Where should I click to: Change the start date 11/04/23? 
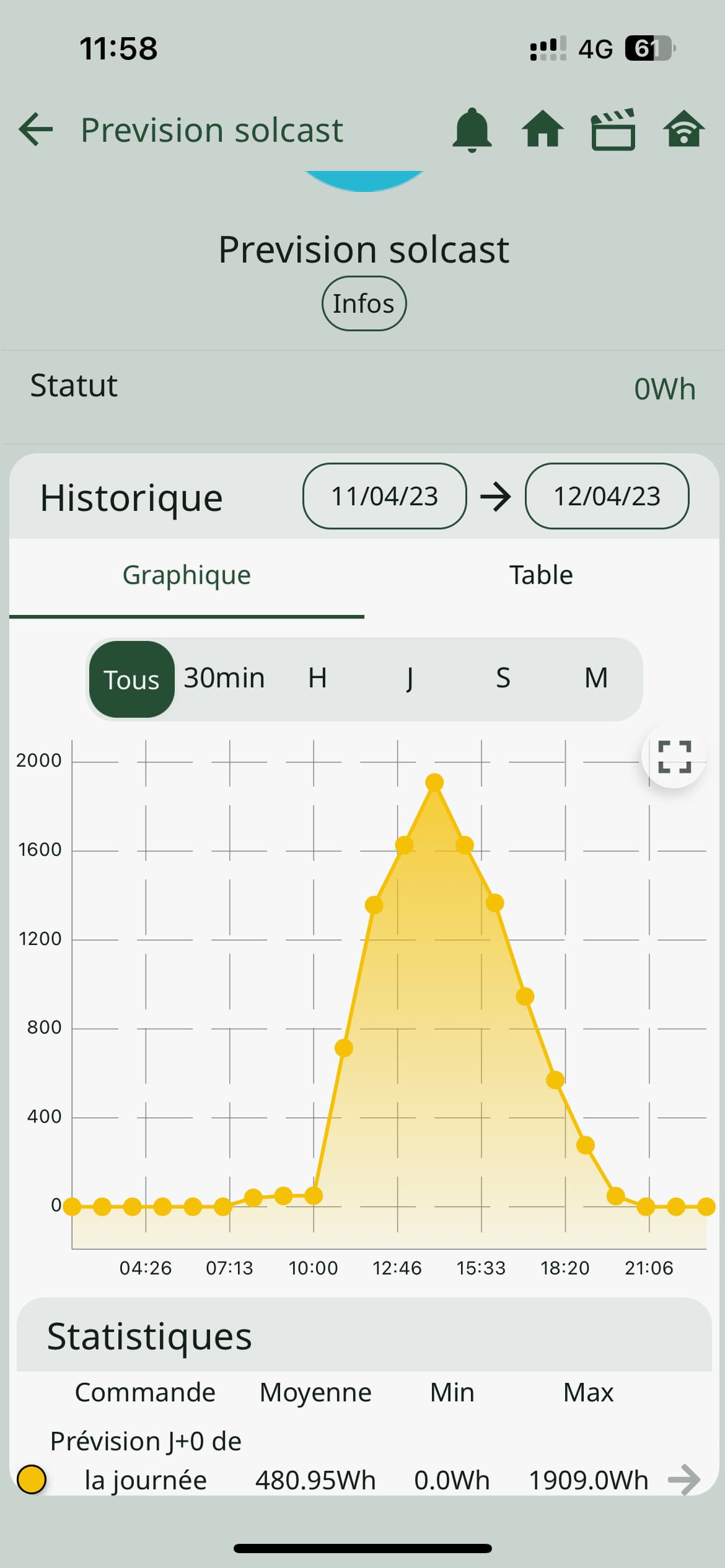coord(384,496)
